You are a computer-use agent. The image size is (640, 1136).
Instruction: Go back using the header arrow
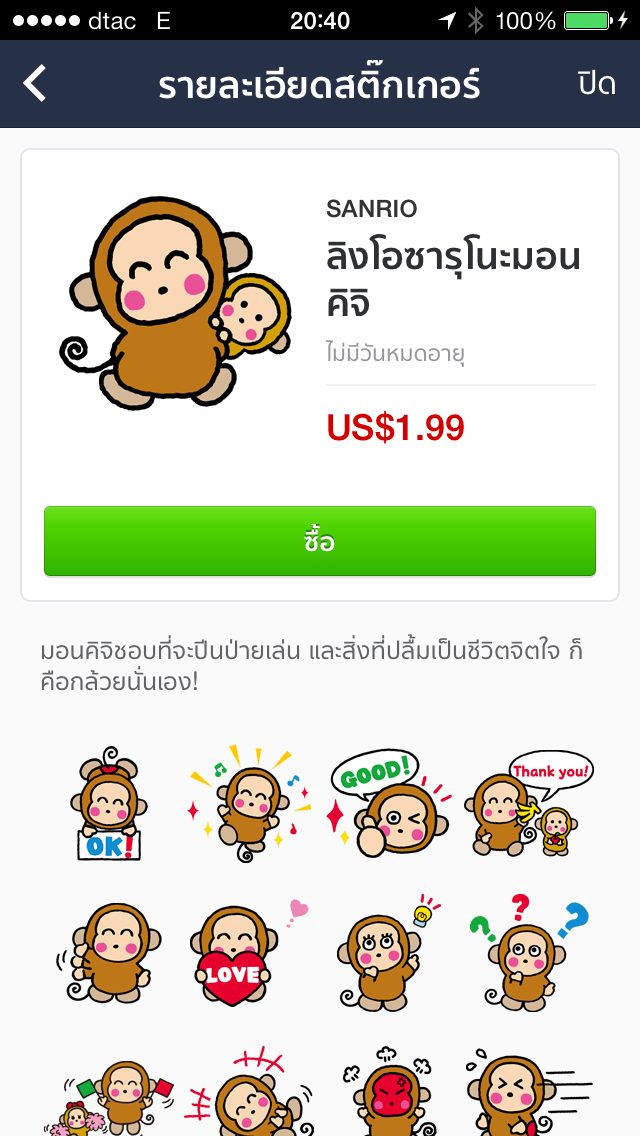[35, 84]
